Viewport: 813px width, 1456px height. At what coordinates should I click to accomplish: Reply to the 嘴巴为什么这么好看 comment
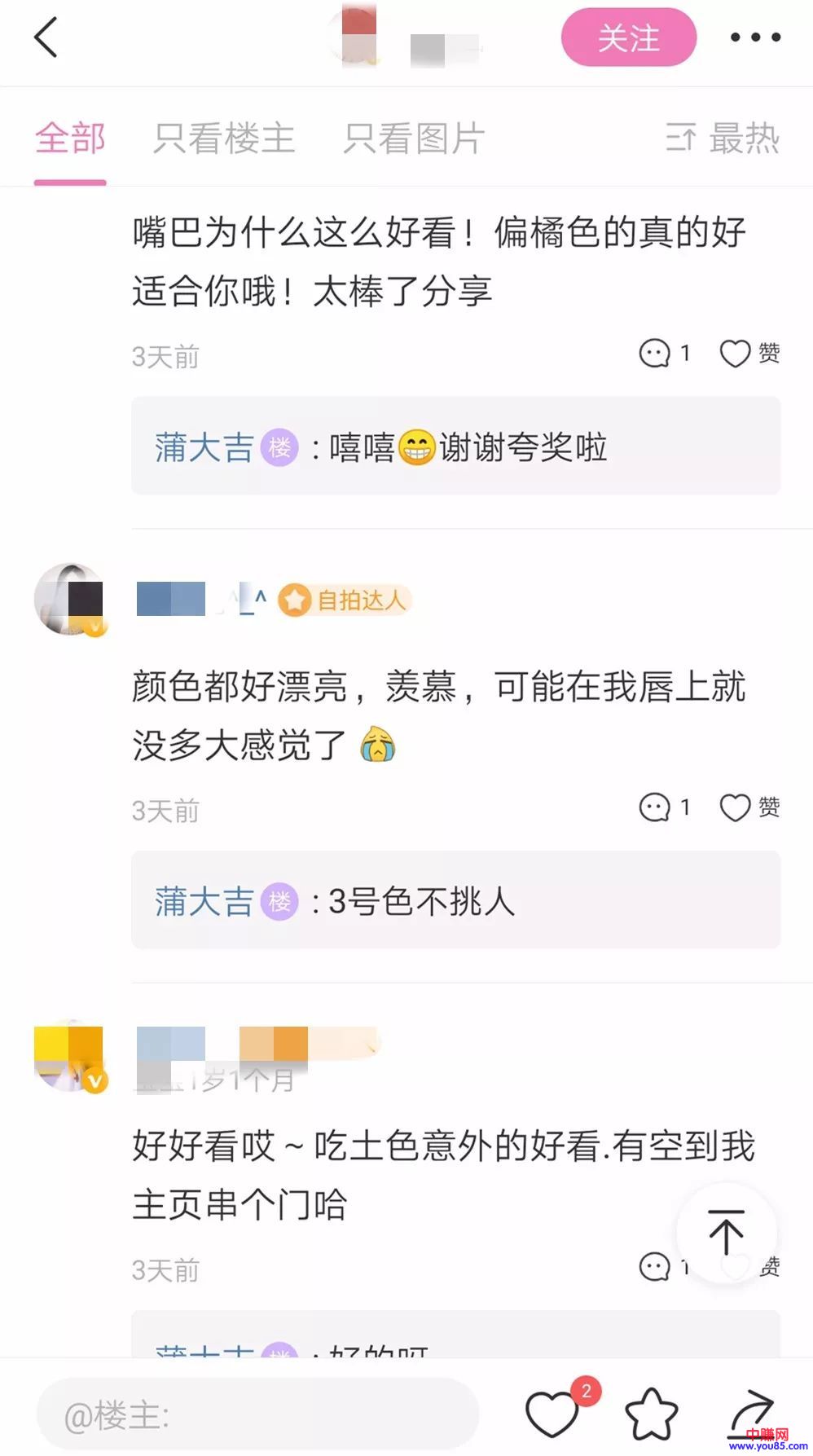664,354
